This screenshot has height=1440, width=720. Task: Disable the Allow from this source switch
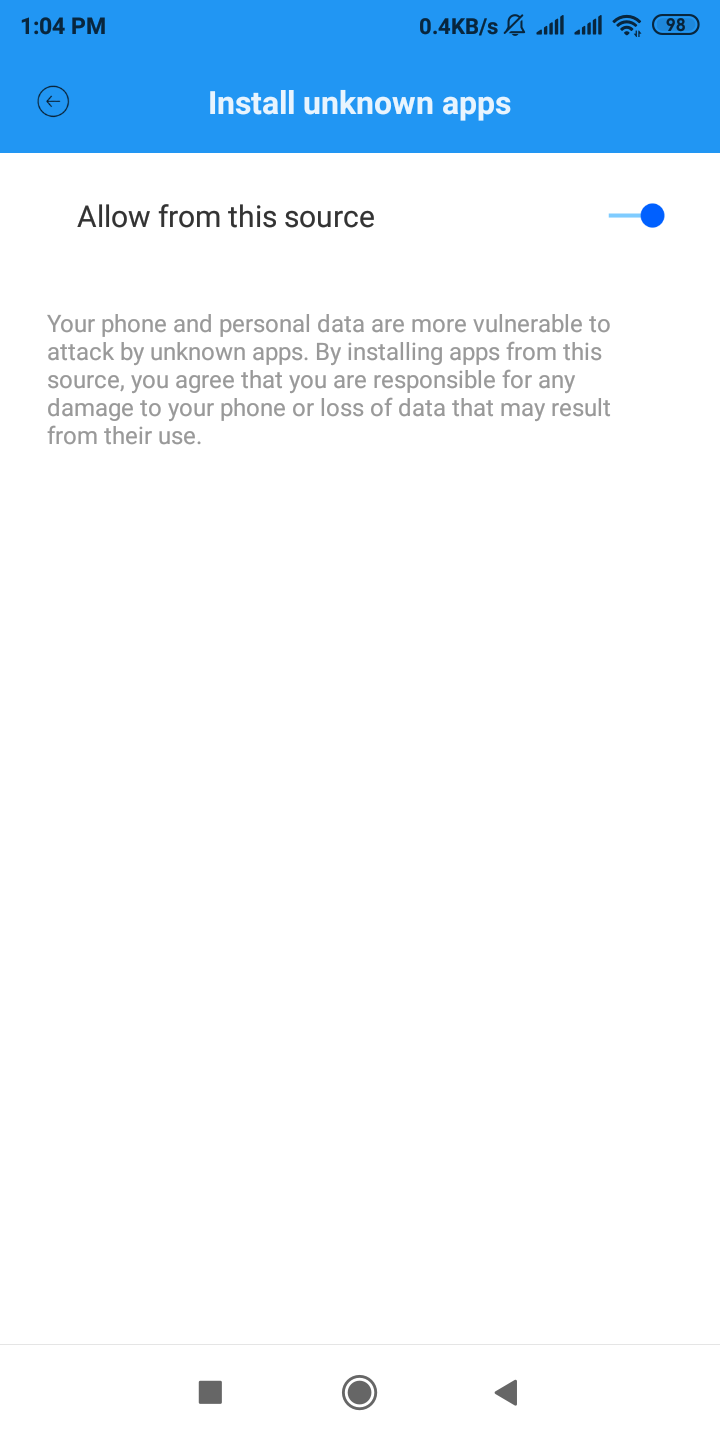point(637,216)
